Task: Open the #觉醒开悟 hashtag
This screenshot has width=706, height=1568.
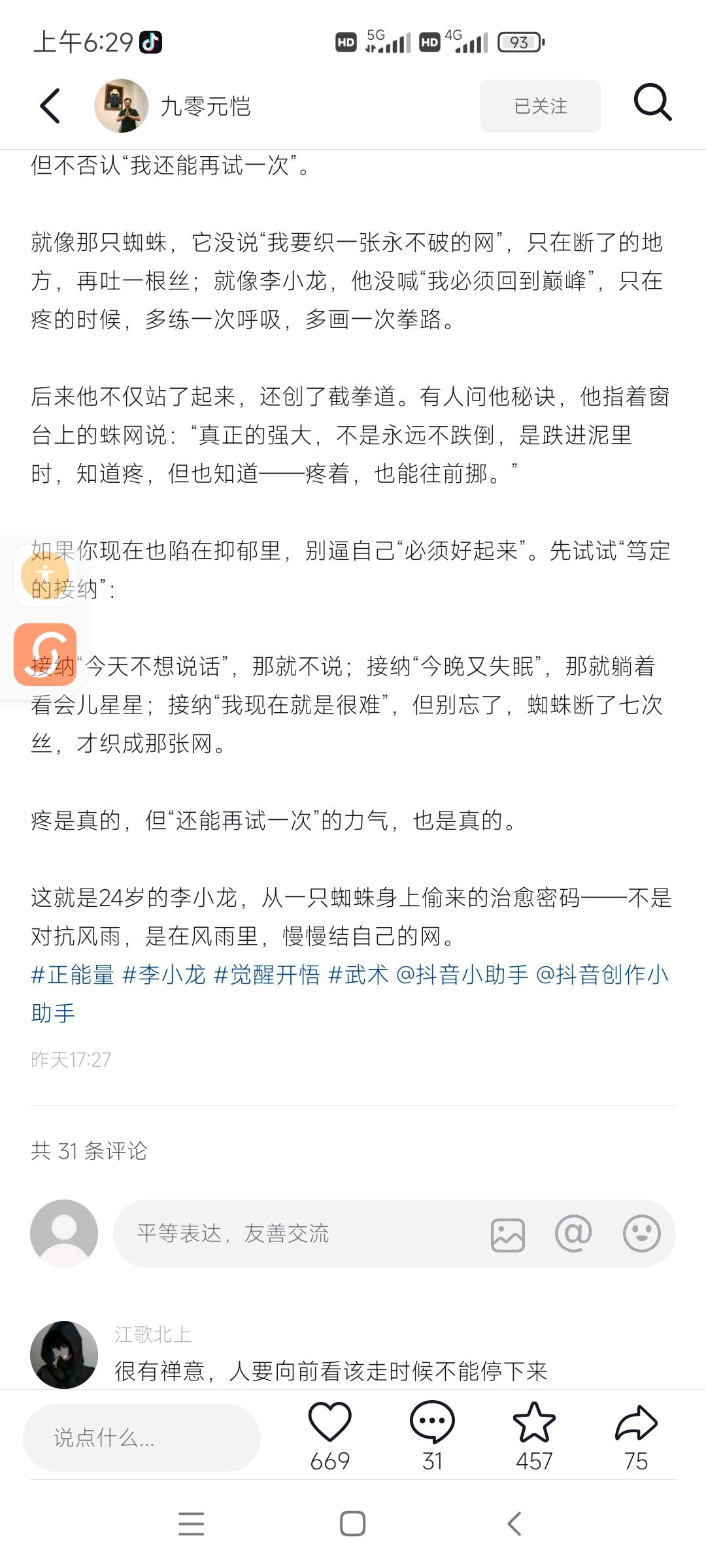Action: (x=267, y=975)
